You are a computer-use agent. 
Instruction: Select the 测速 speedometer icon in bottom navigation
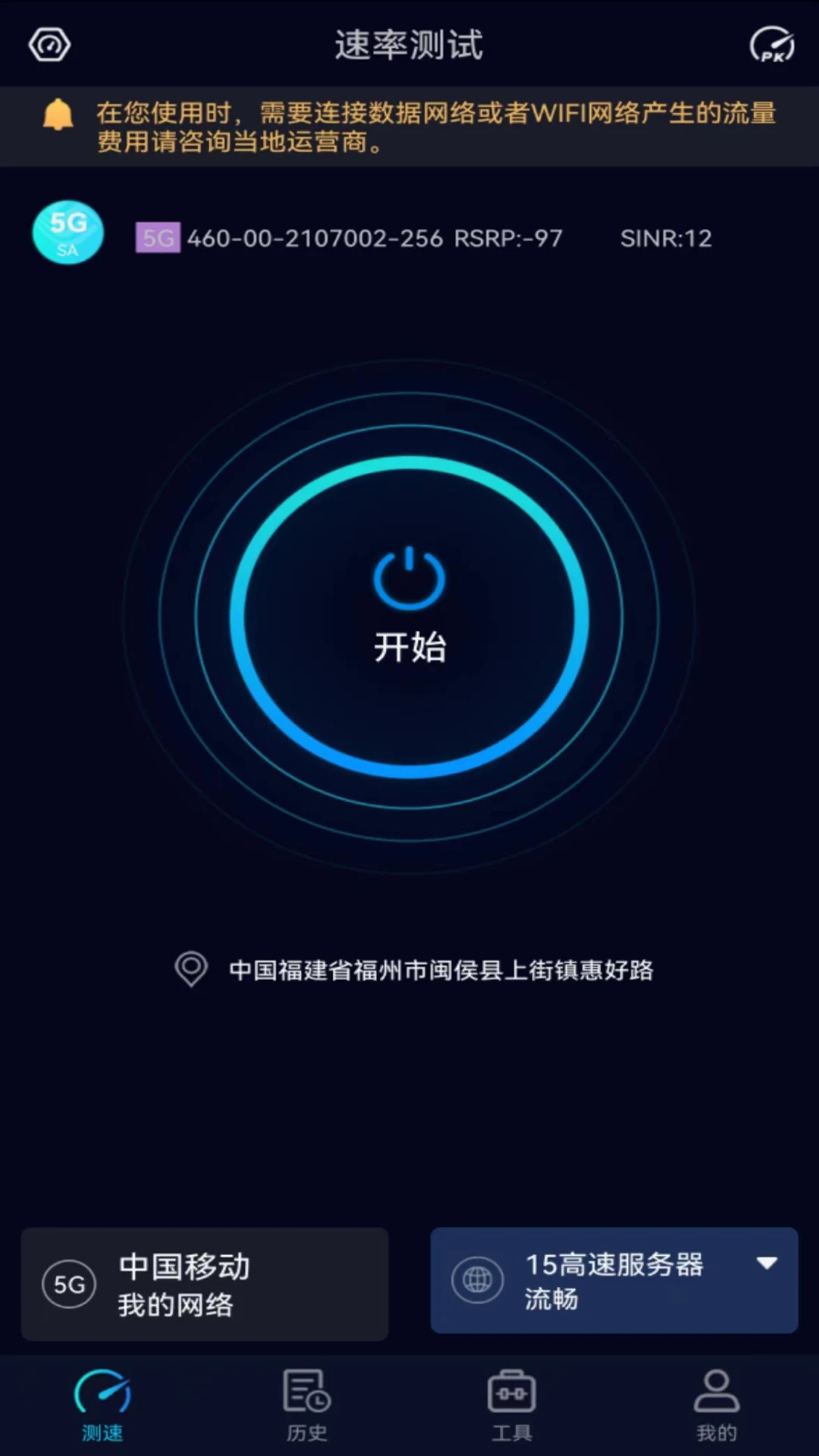(101, 1400)
